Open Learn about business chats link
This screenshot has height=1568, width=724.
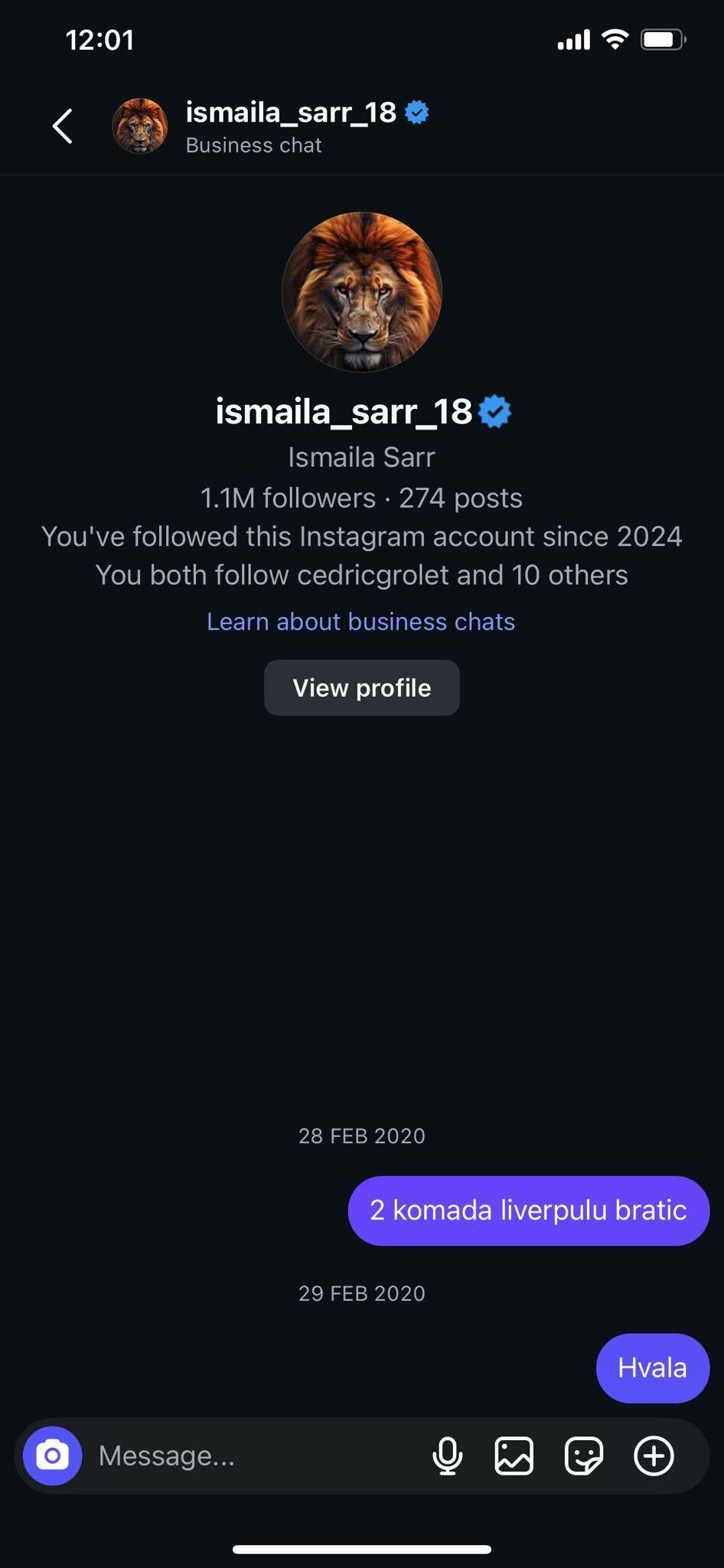(360, 622)
